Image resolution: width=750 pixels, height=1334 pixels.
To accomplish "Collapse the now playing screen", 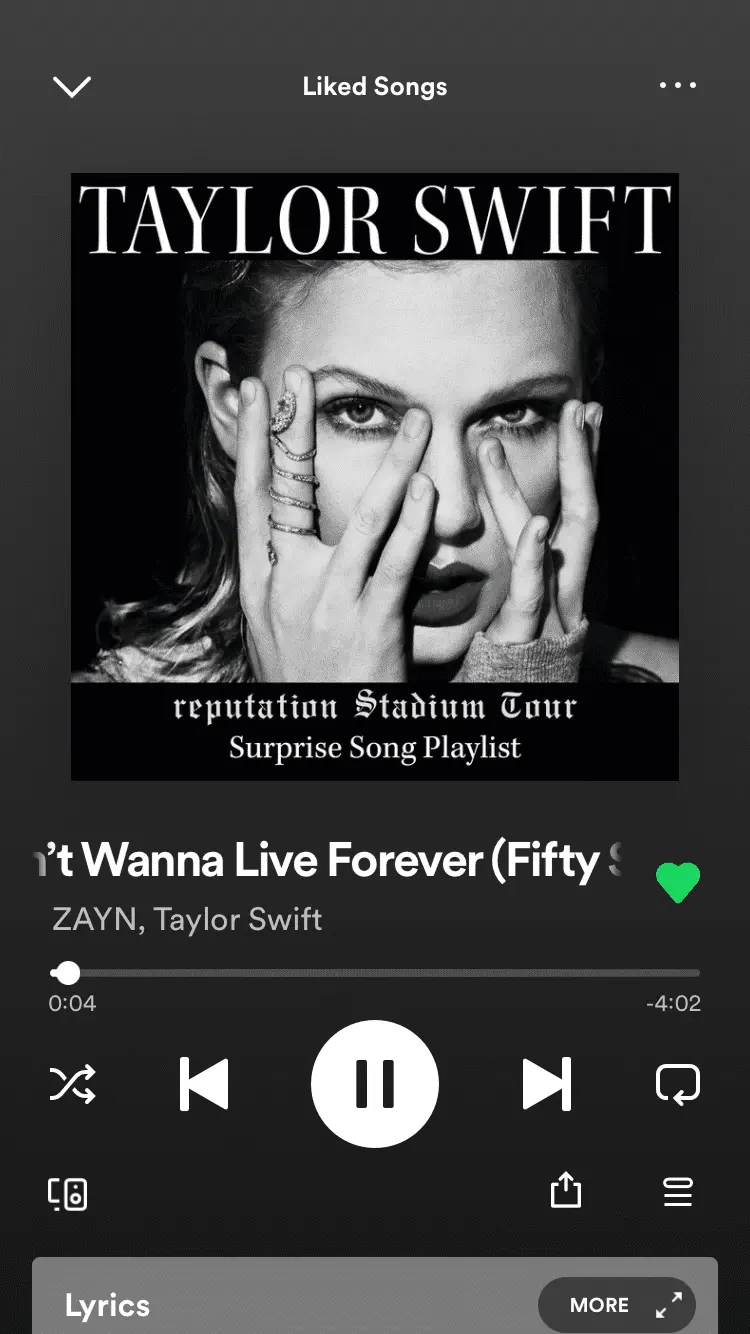I will coord(72,87).
